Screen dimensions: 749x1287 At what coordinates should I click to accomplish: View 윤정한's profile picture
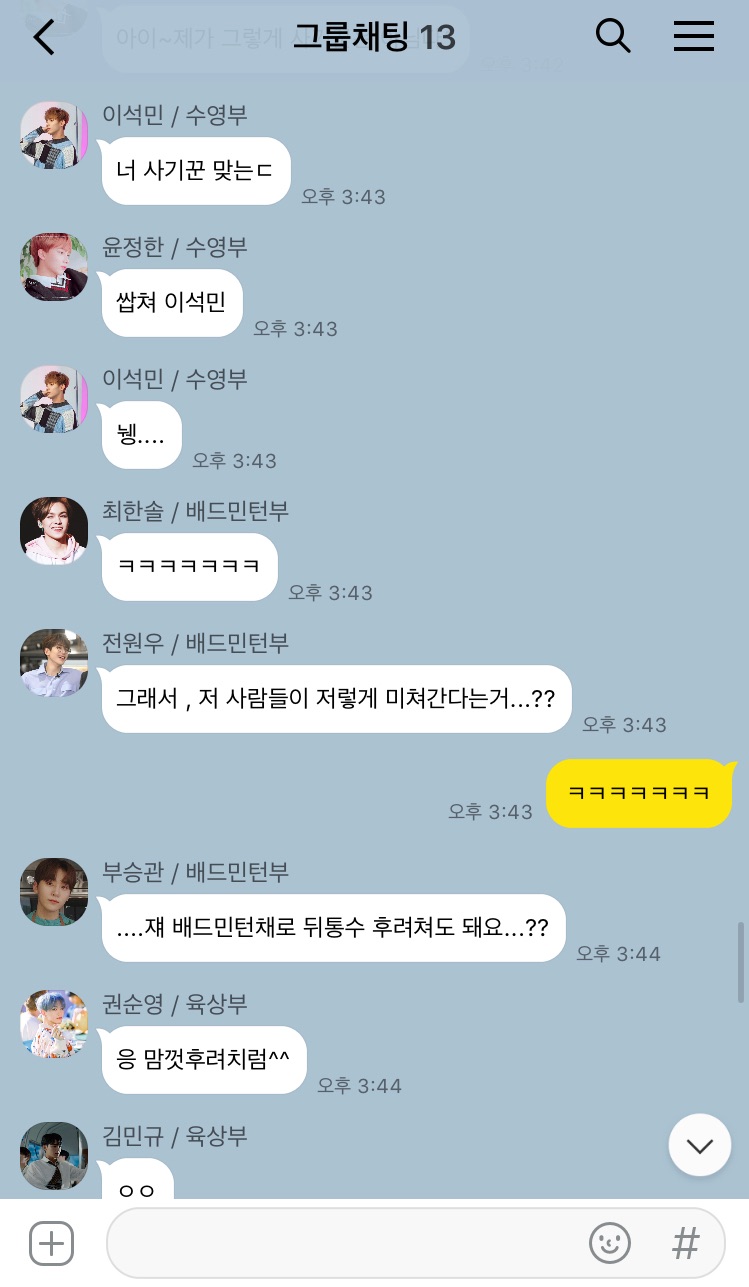point(54,267)
